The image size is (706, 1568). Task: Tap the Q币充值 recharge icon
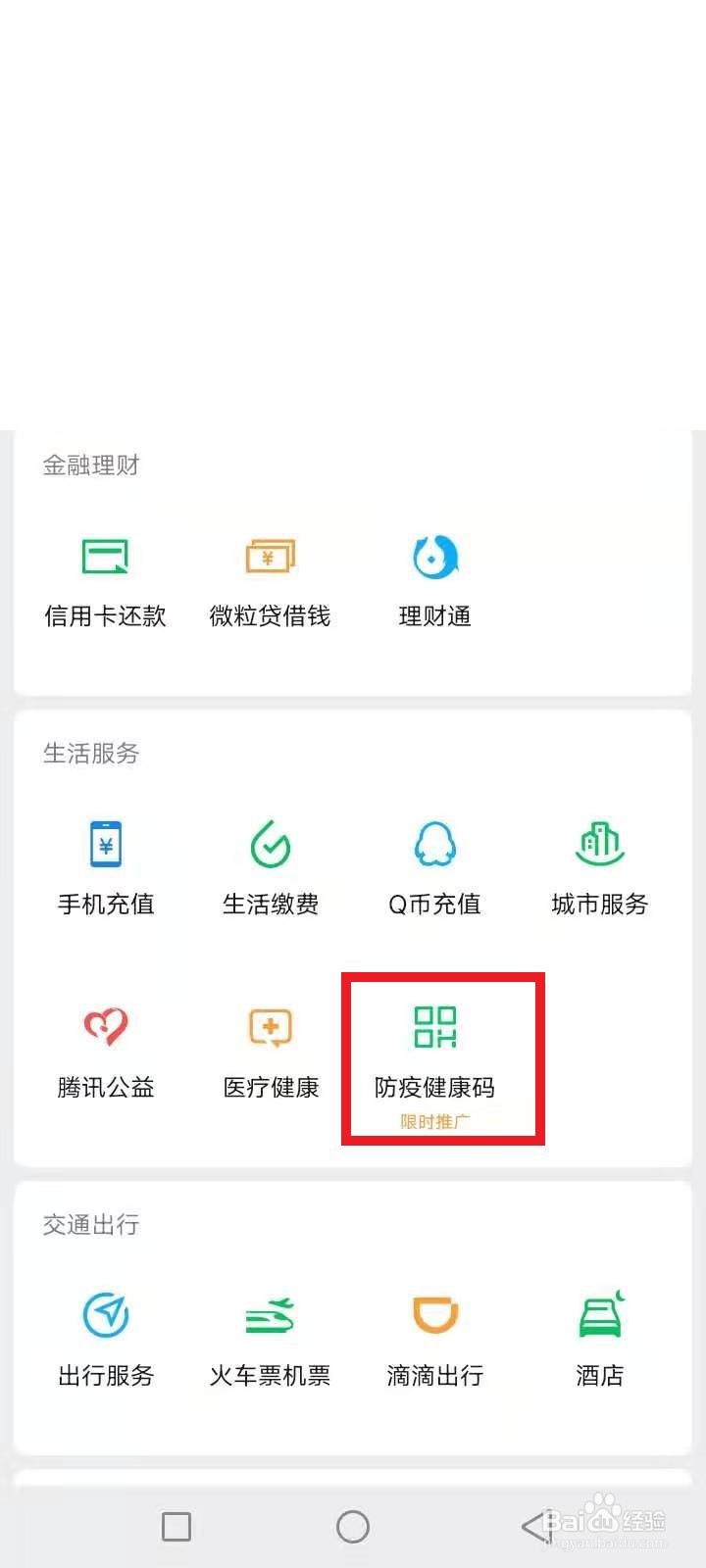[x=435, y=862]
